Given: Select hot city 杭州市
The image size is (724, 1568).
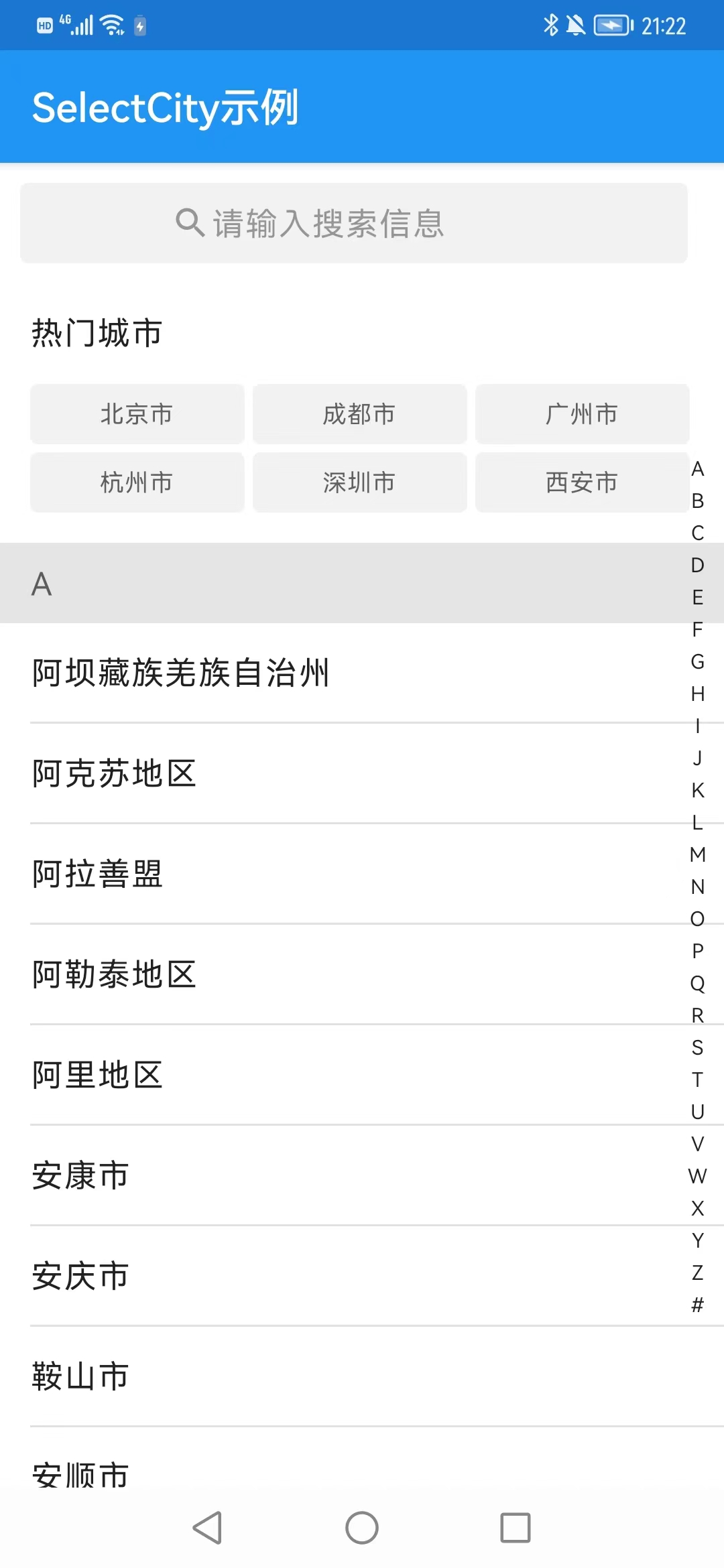Looking at the screenshot, I should 137,482.
